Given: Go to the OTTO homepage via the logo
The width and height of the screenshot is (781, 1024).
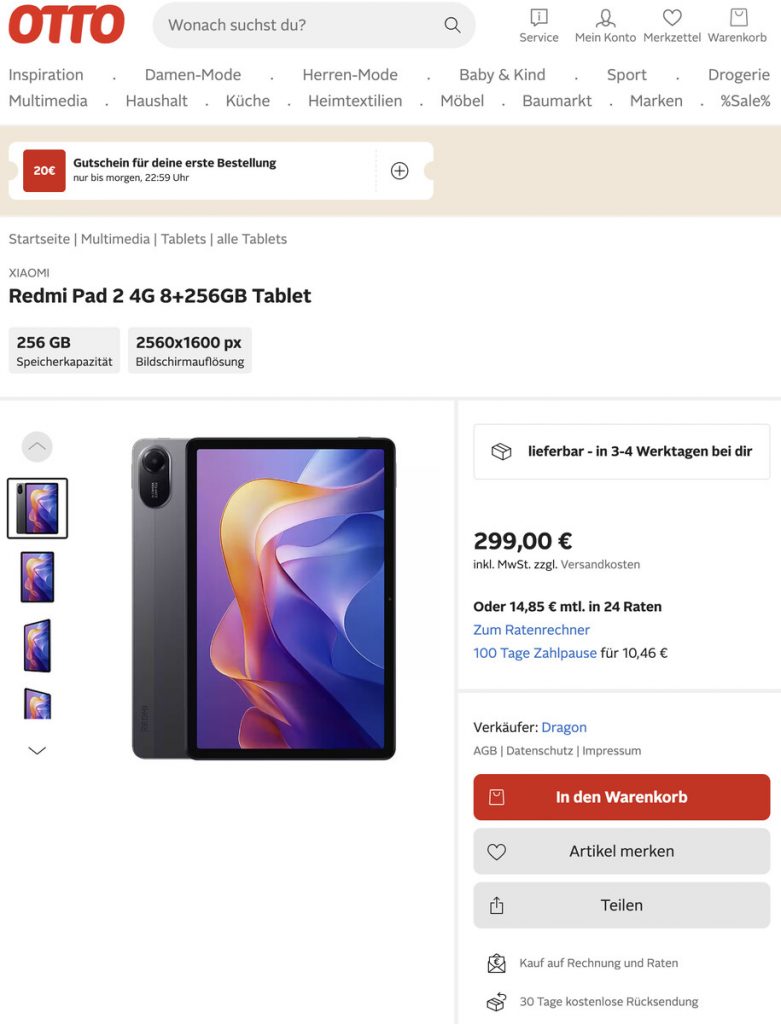Looking at the screenshot, I should [x=66, y=25].
